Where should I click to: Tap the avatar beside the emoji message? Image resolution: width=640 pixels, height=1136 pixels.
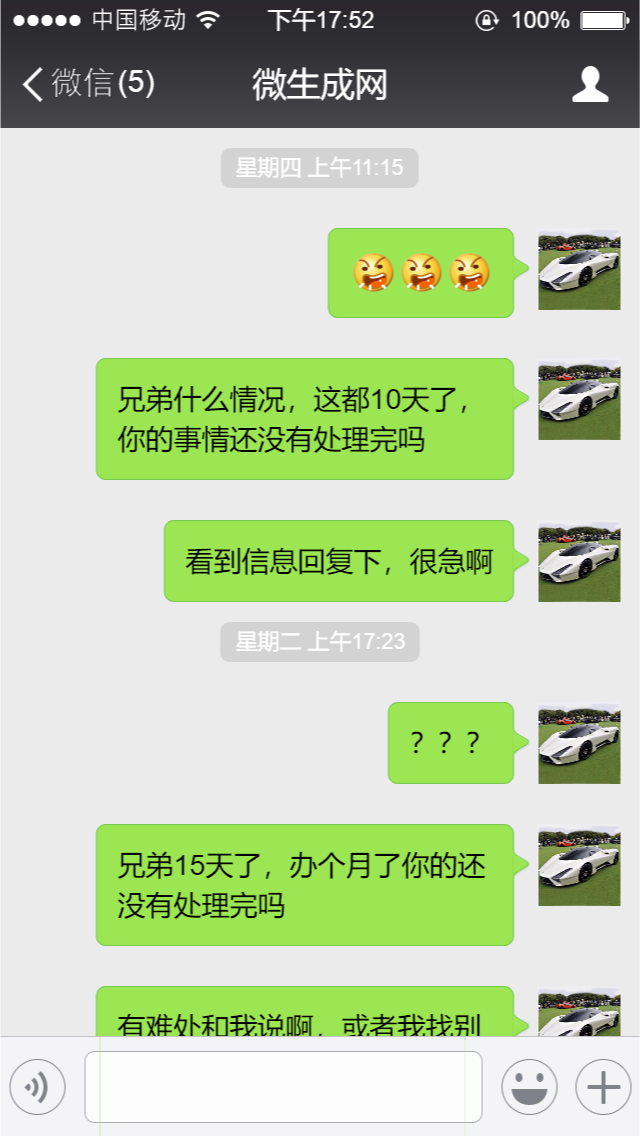579,270
